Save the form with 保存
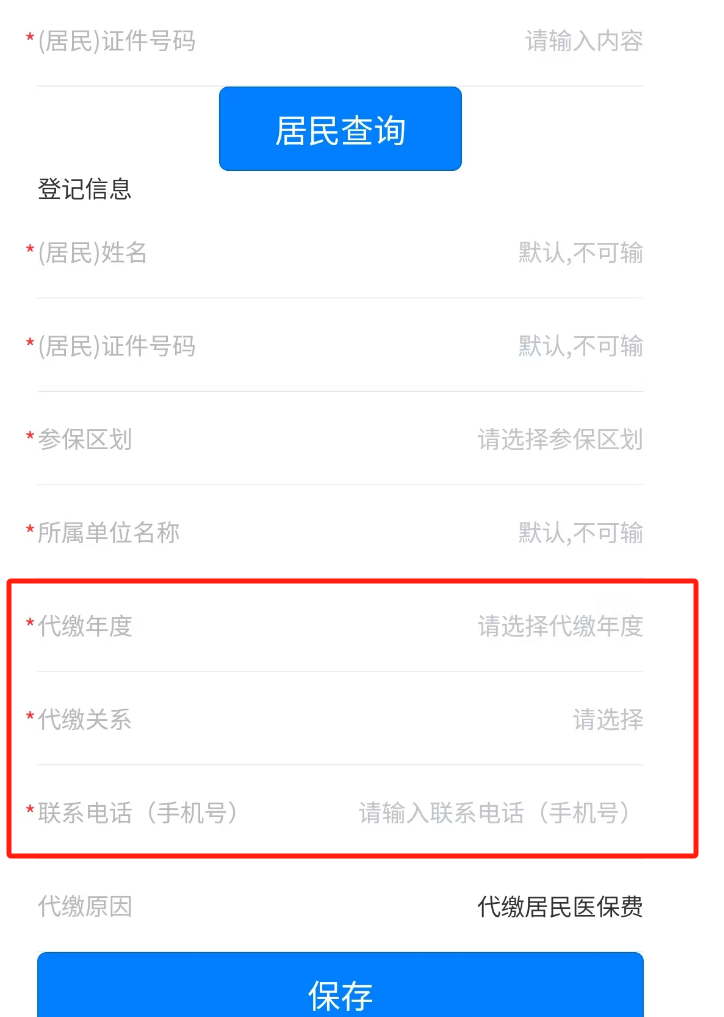The image size is (724, 1017). (x=340, y=993)
